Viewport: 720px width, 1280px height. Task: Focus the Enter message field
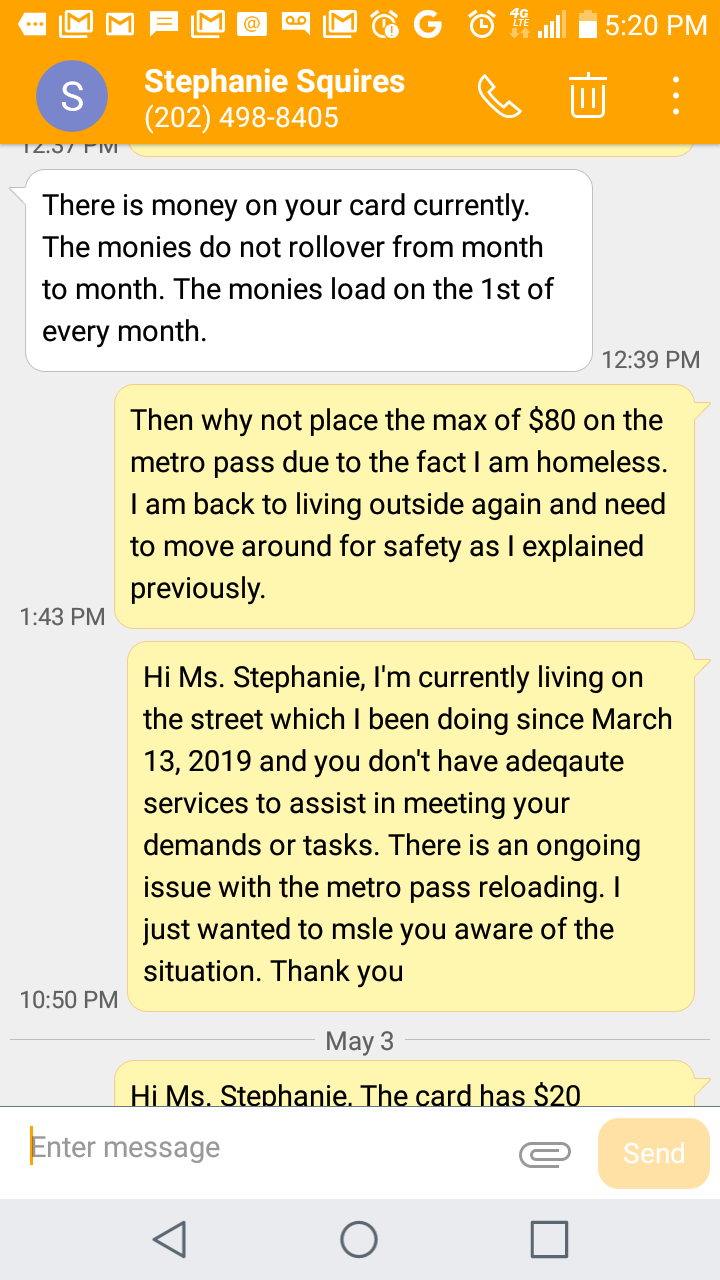pos(265,1148)
